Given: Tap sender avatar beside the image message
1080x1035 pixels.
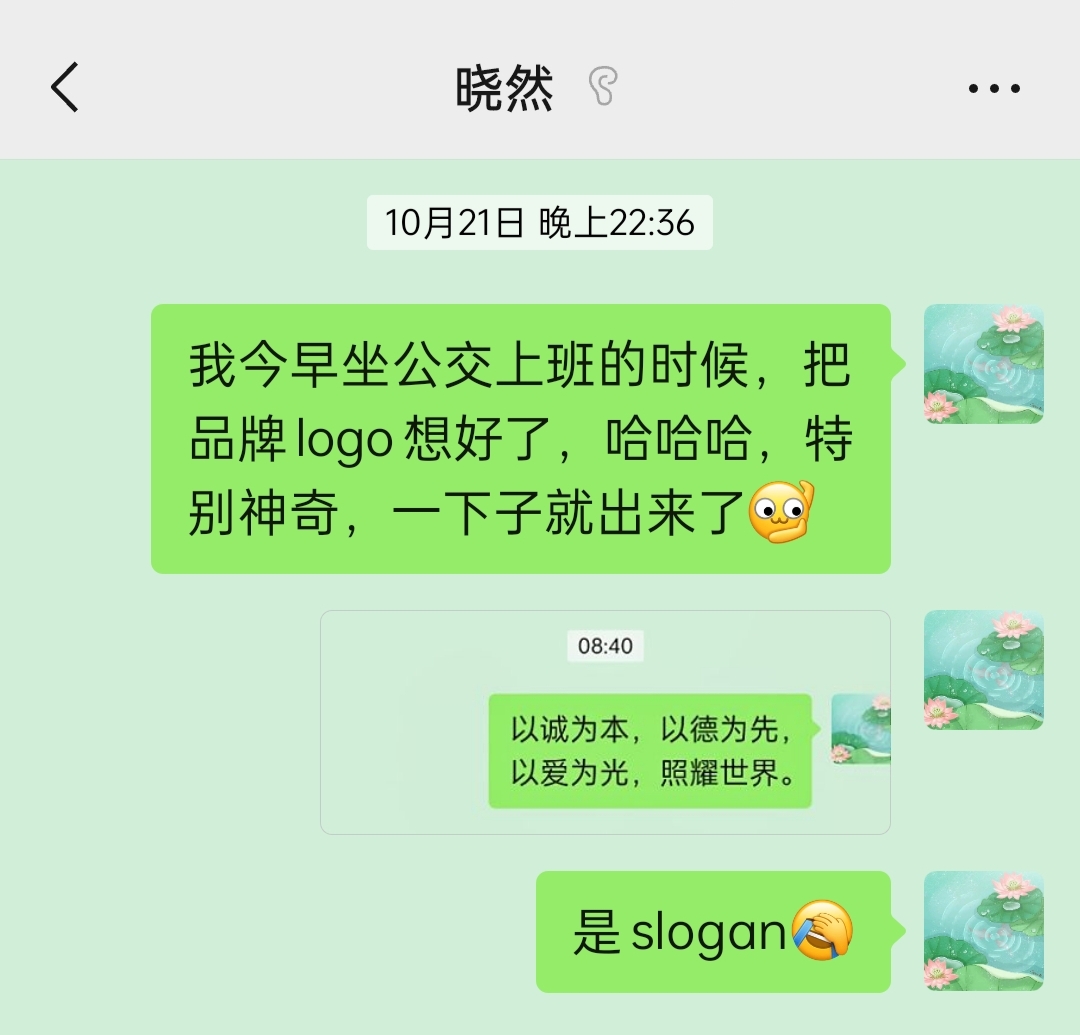Looking at the screenshot, I should (983, 670).
